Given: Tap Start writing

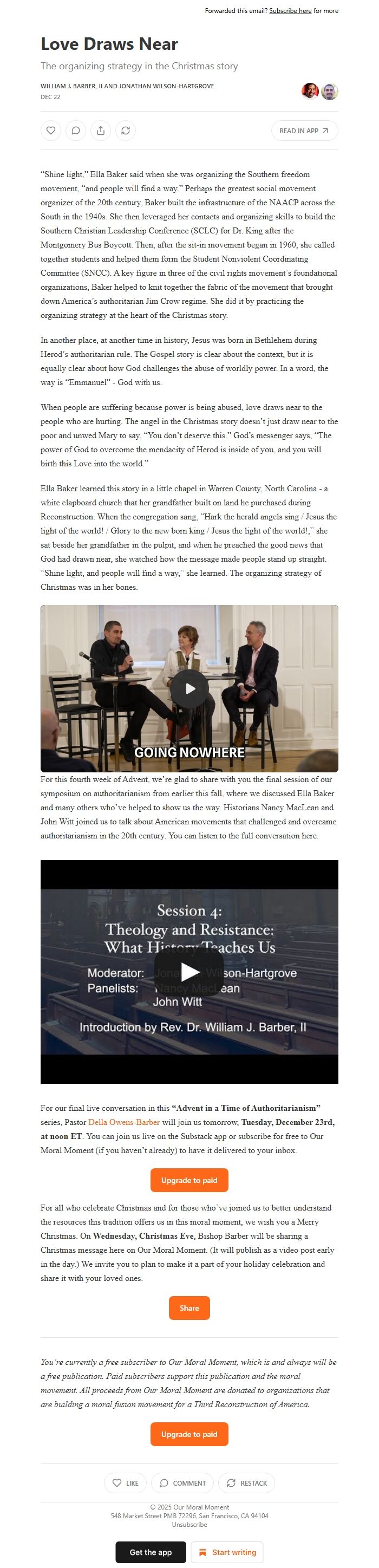Looking at the screenshot, I should coord(227,1552).
